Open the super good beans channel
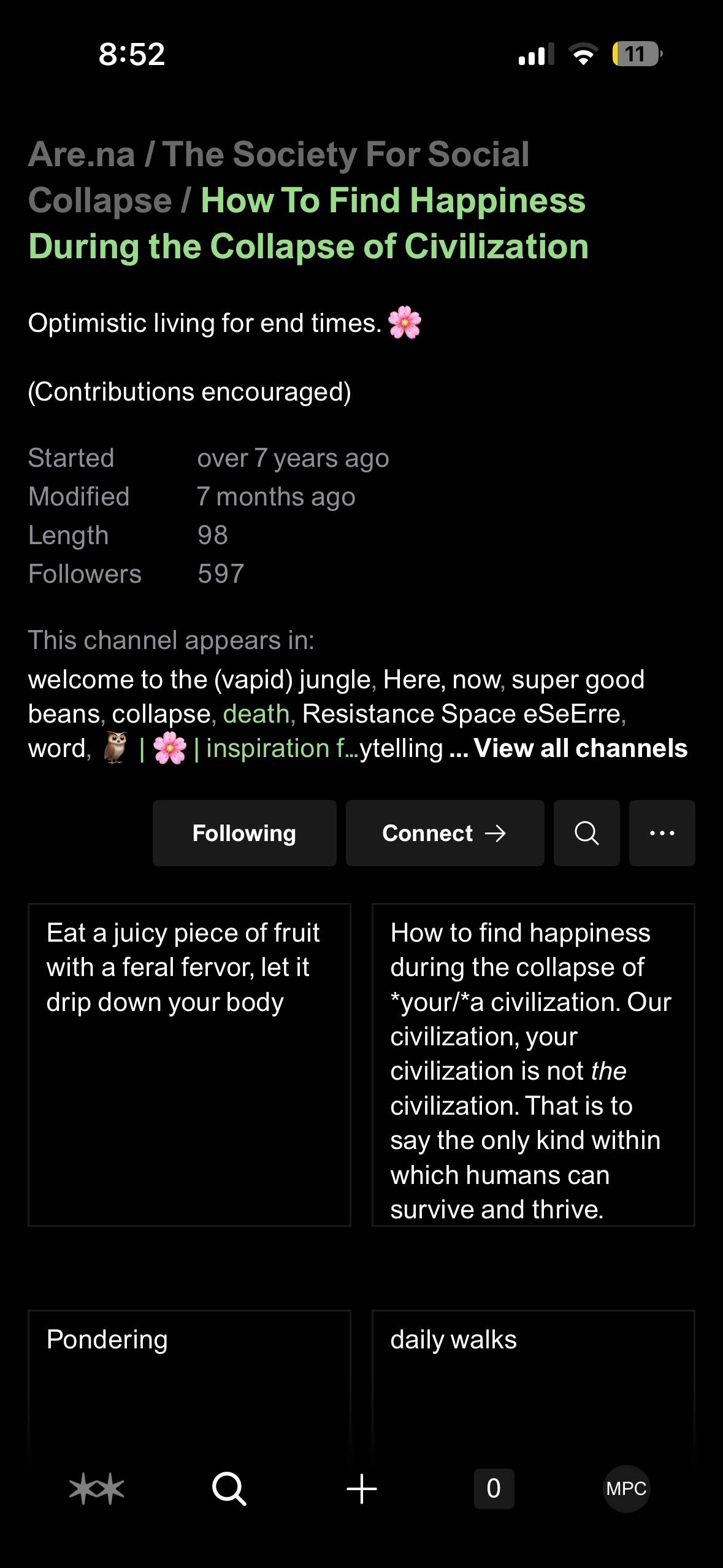Screen dimensions: 723x1568 (578, 680)
